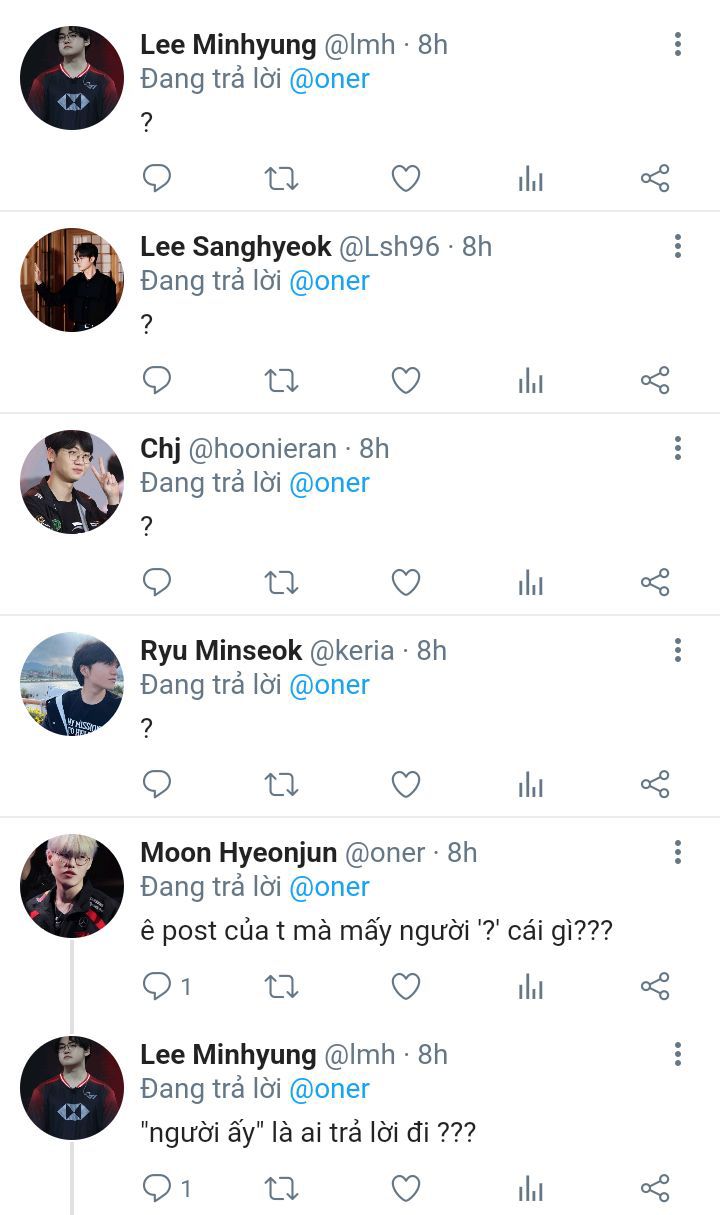Reply to Ryu Minseok's tweet
Viewport: 720px width, 1215px height.
tap(157, 785)
